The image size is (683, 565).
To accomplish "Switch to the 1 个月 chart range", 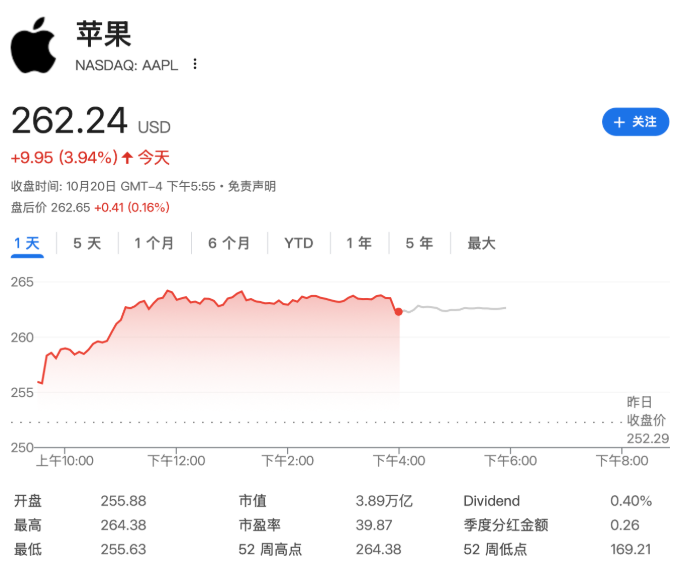I will pos(154,243).
